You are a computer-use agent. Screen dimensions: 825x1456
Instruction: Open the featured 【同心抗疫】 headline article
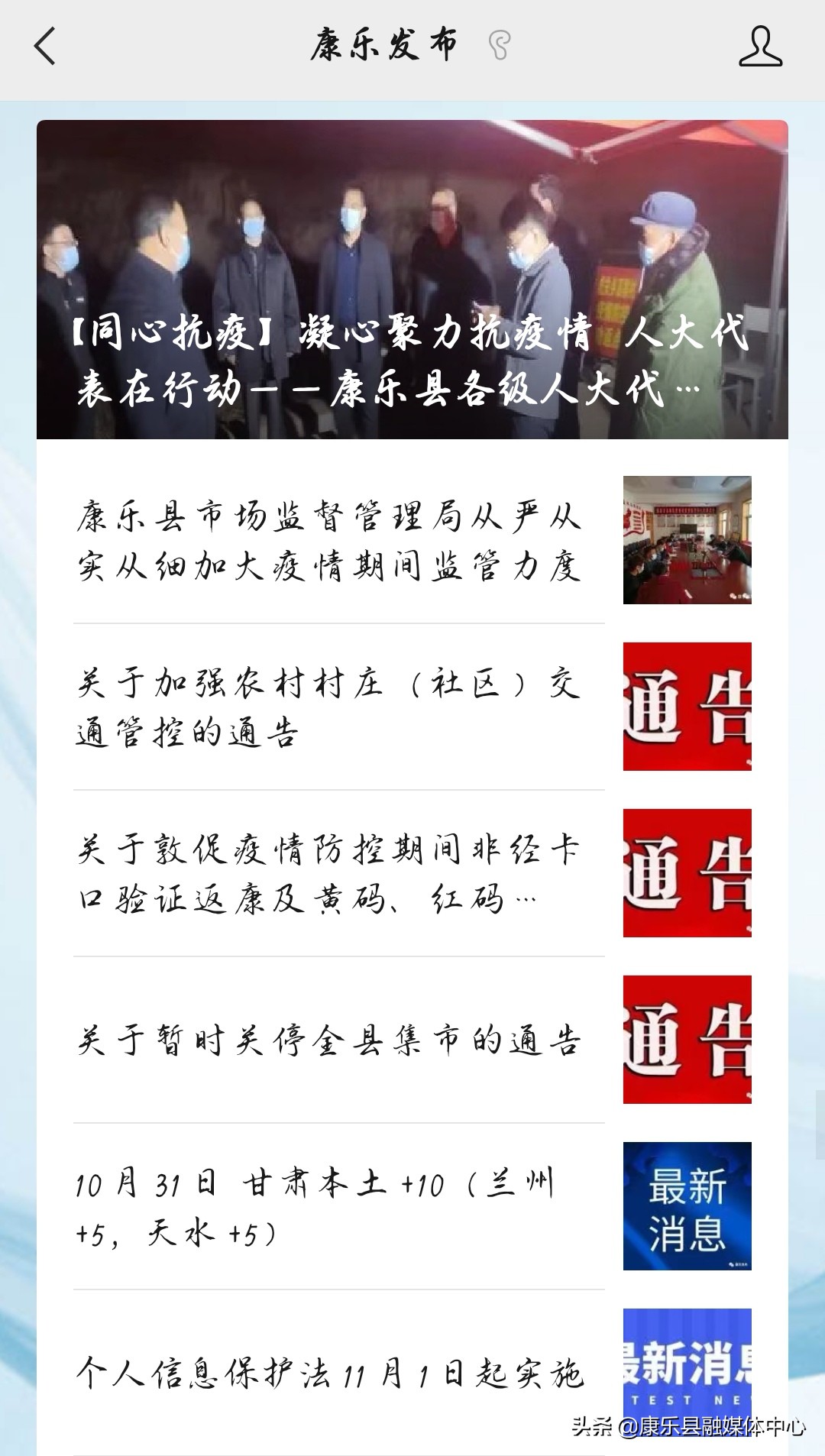click(x=412, y=359)
